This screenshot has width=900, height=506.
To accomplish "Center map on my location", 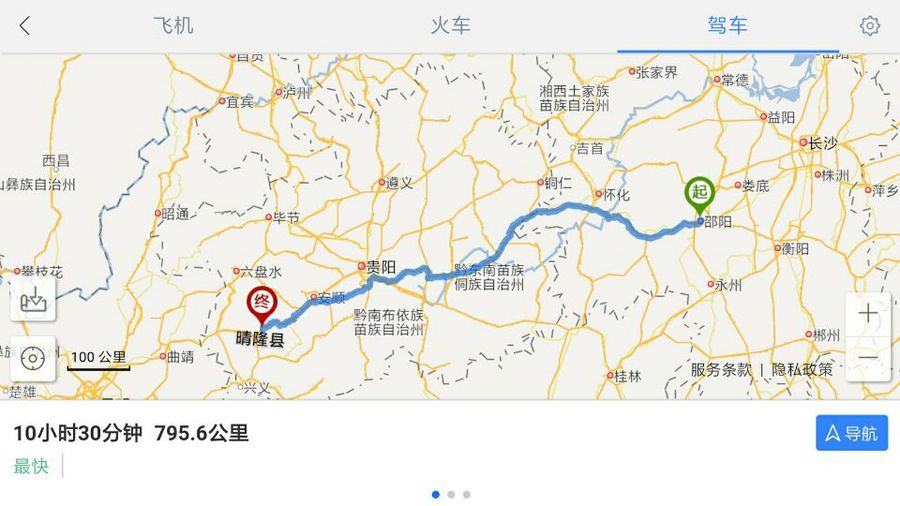I will click(33, 358).
